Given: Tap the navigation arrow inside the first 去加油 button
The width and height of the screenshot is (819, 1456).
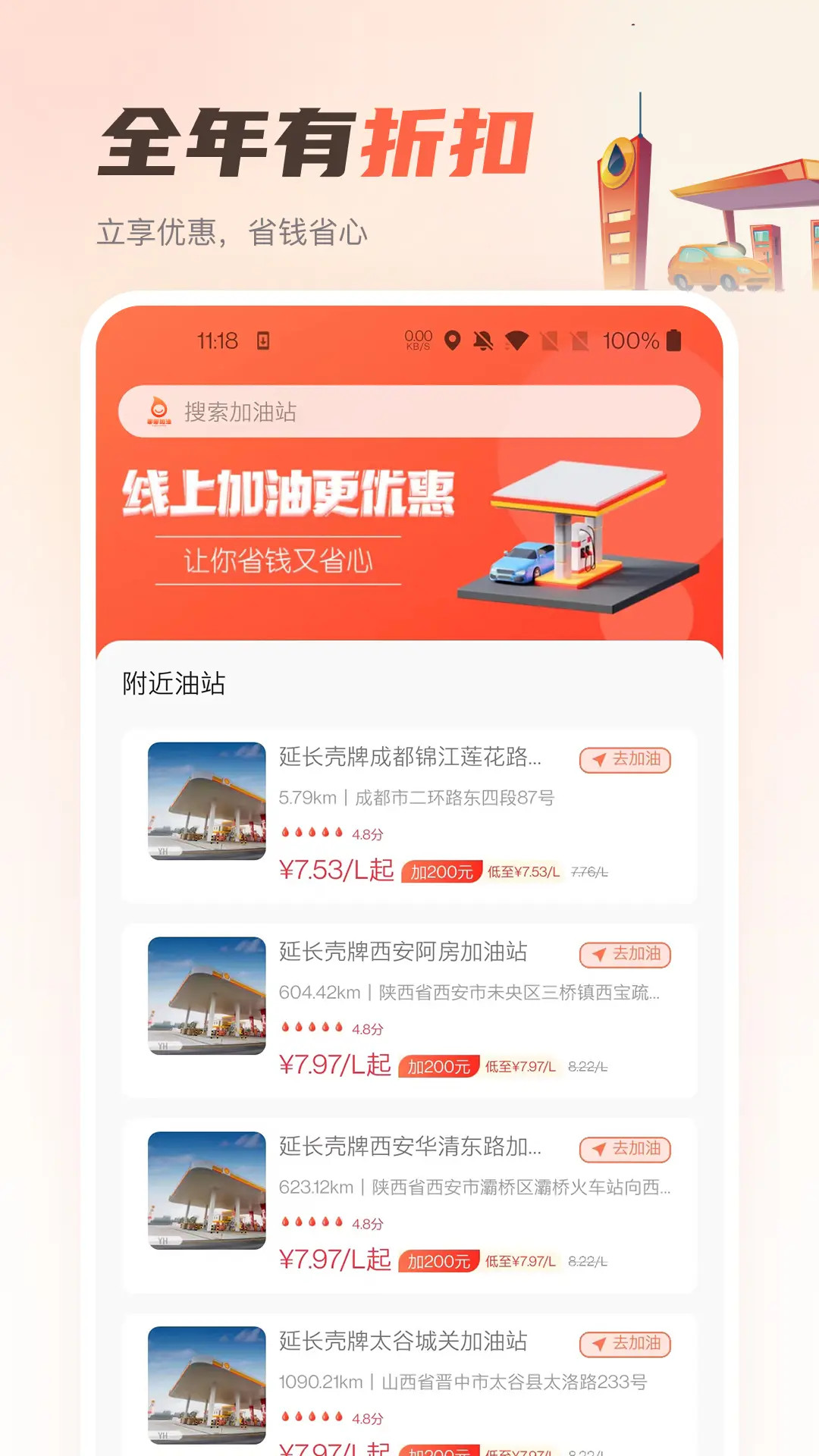Looking at the screenshot, I should [x=598, y=761].
